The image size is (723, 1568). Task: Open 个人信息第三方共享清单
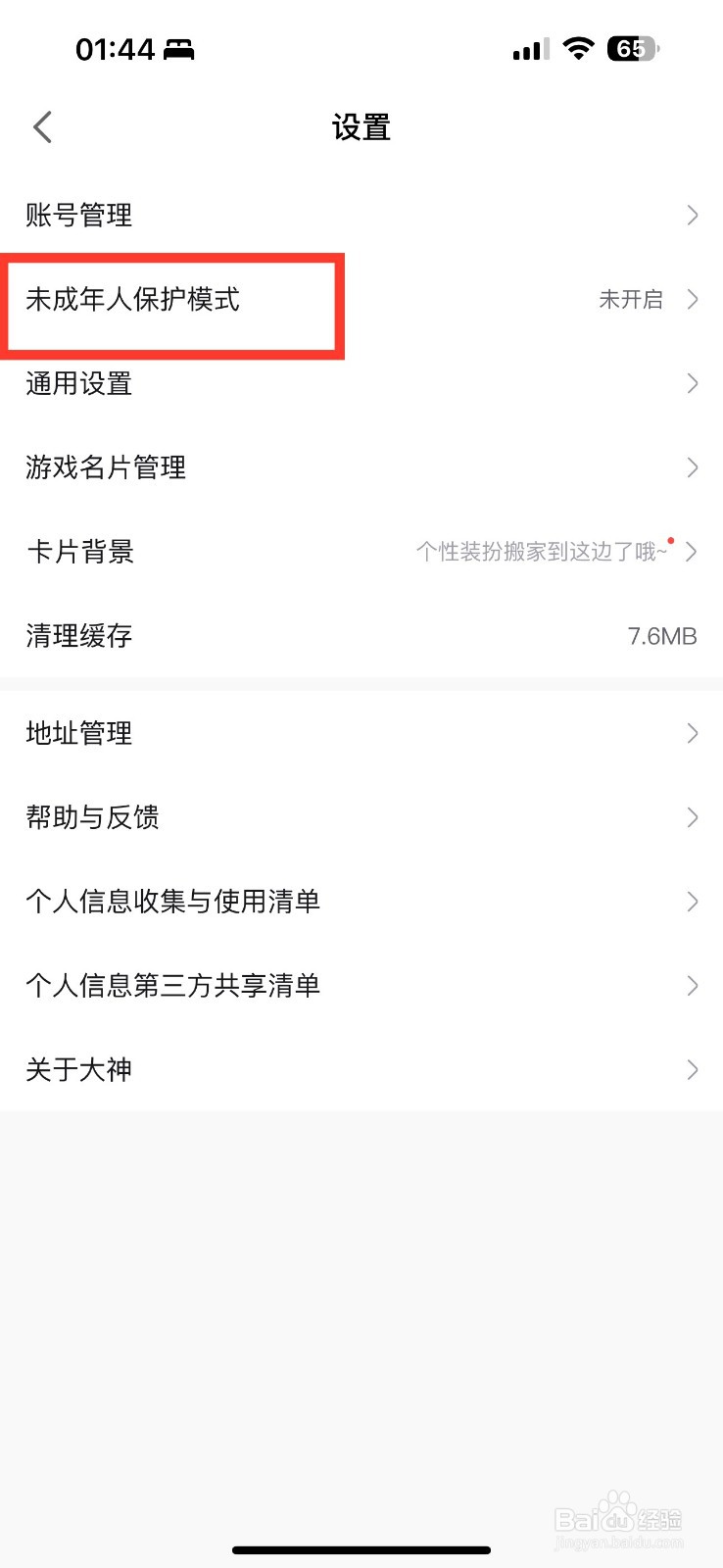tap(173, 985)
